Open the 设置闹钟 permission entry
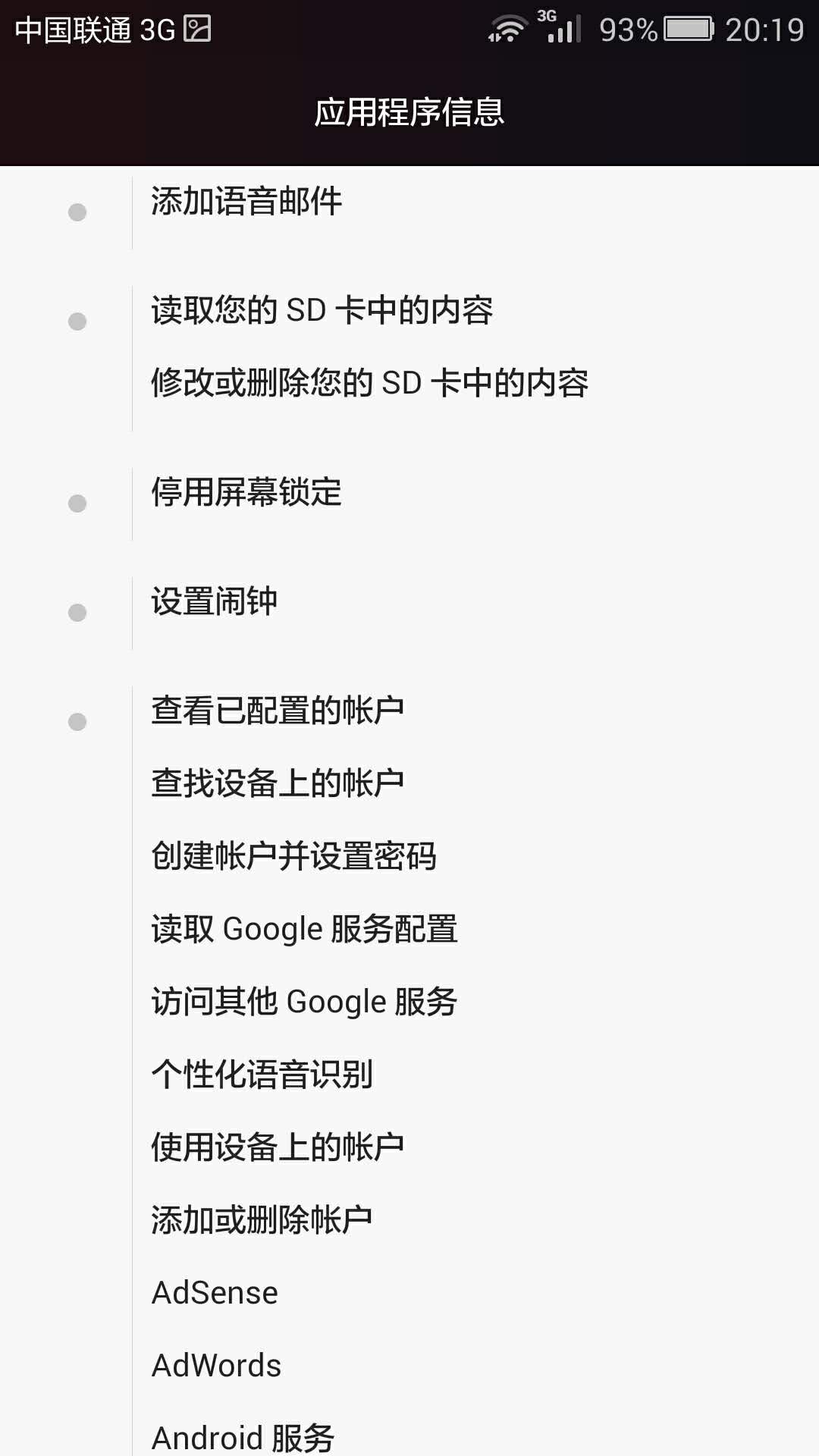The image size is (819, 1456). point(215,602)
